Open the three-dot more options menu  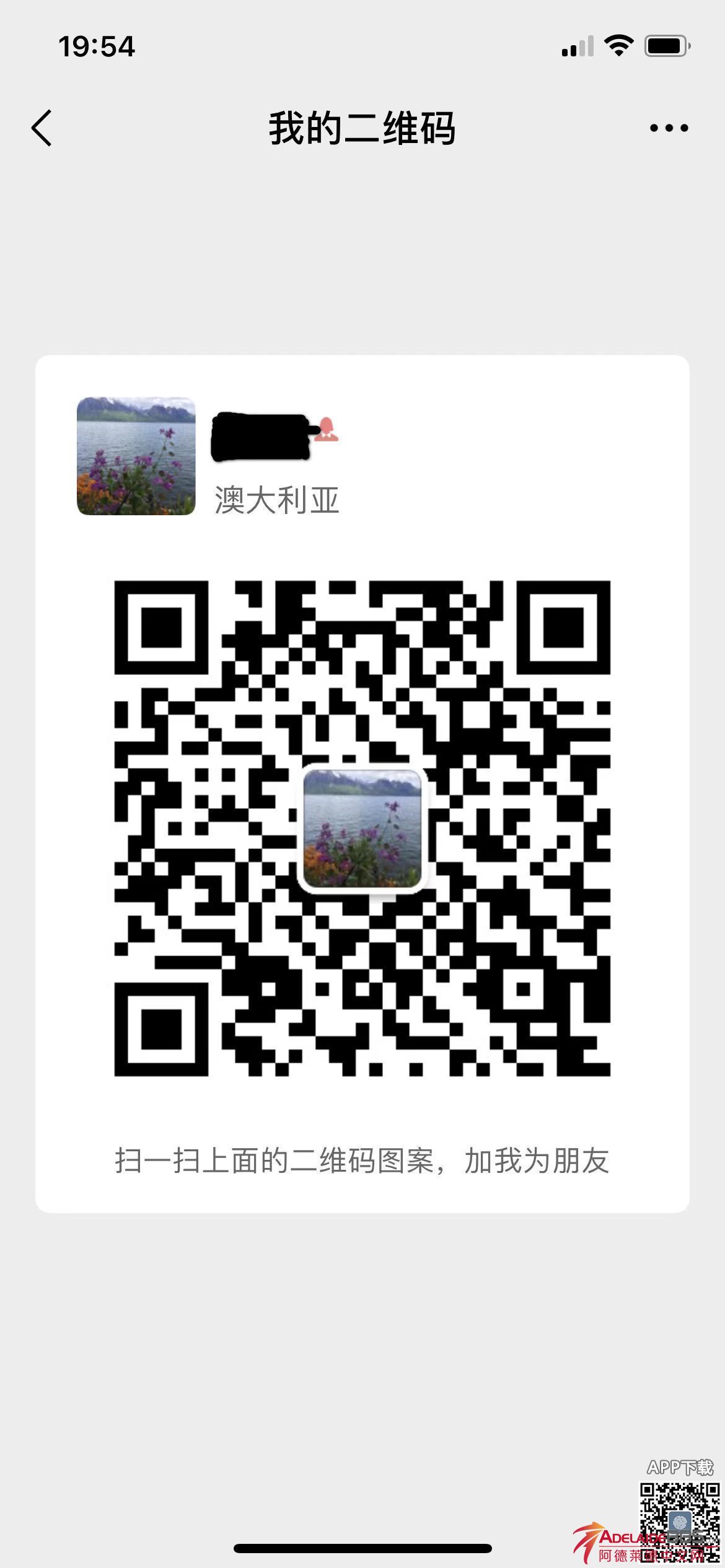click(x=669, y=128)
